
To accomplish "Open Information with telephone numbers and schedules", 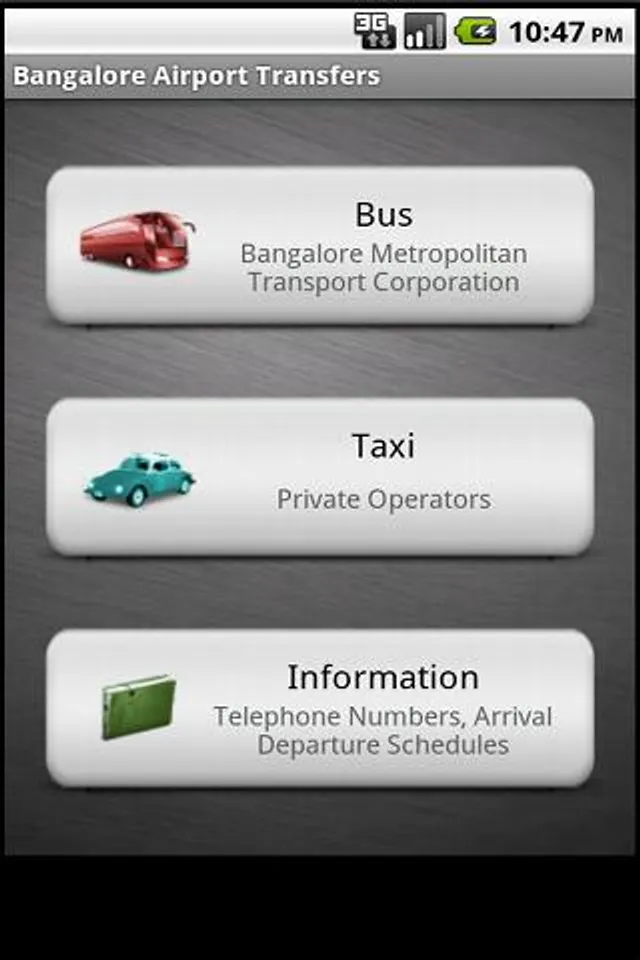I will coord(320,708).
